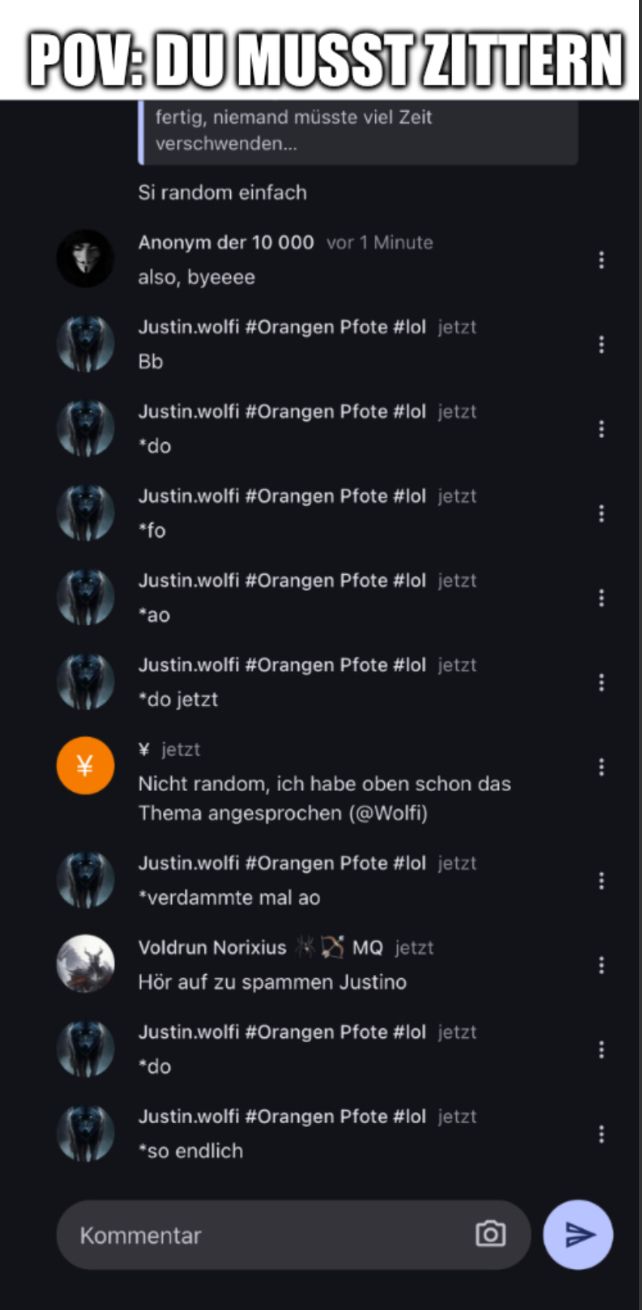Open options for the "*do jetzt" comment
This screenshot has width=642, height=1310.
tap(601, 682)
